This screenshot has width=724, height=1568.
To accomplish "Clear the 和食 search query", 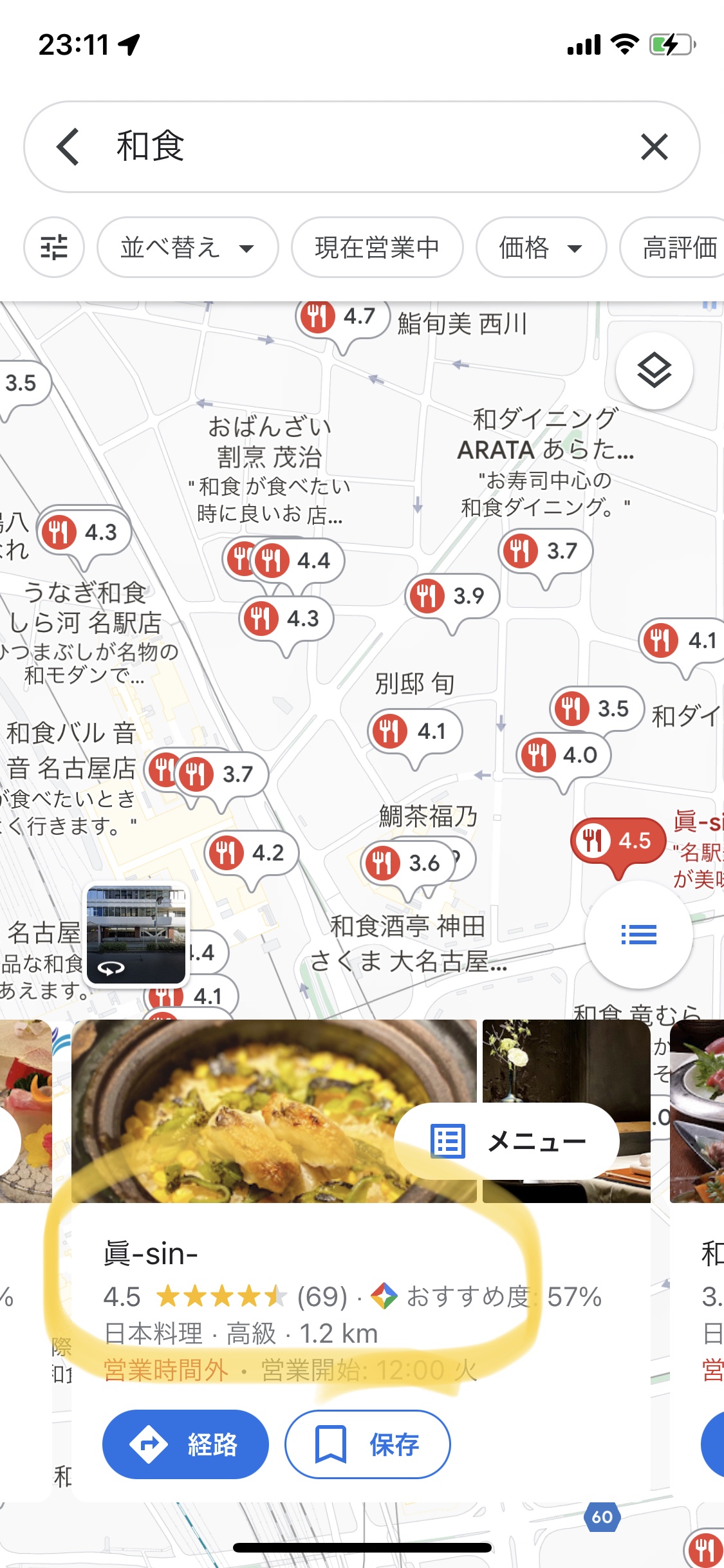I will coord(654,147).
